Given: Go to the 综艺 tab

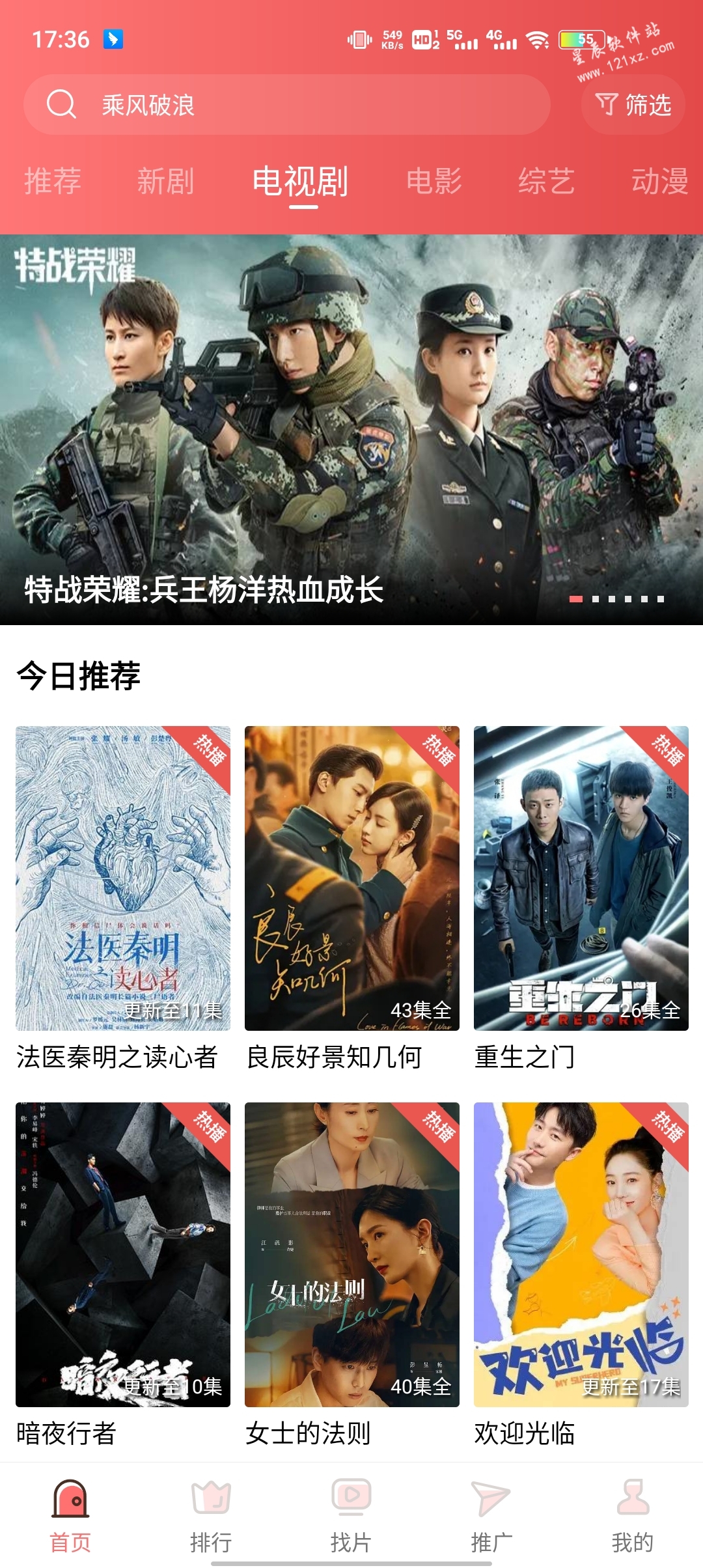Looking at the screenshot, I should pyautogui.click(x=546, y=181).
